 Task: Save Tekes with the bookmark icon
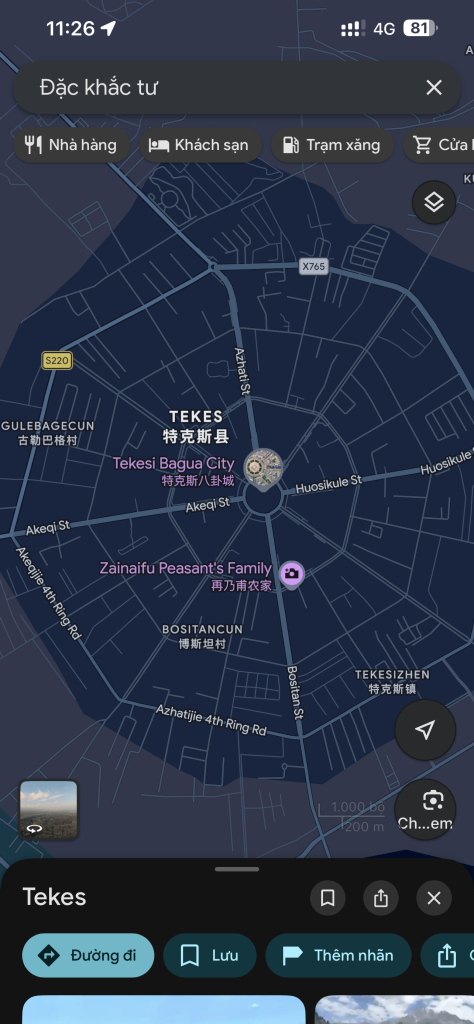[x=328, y=898]
